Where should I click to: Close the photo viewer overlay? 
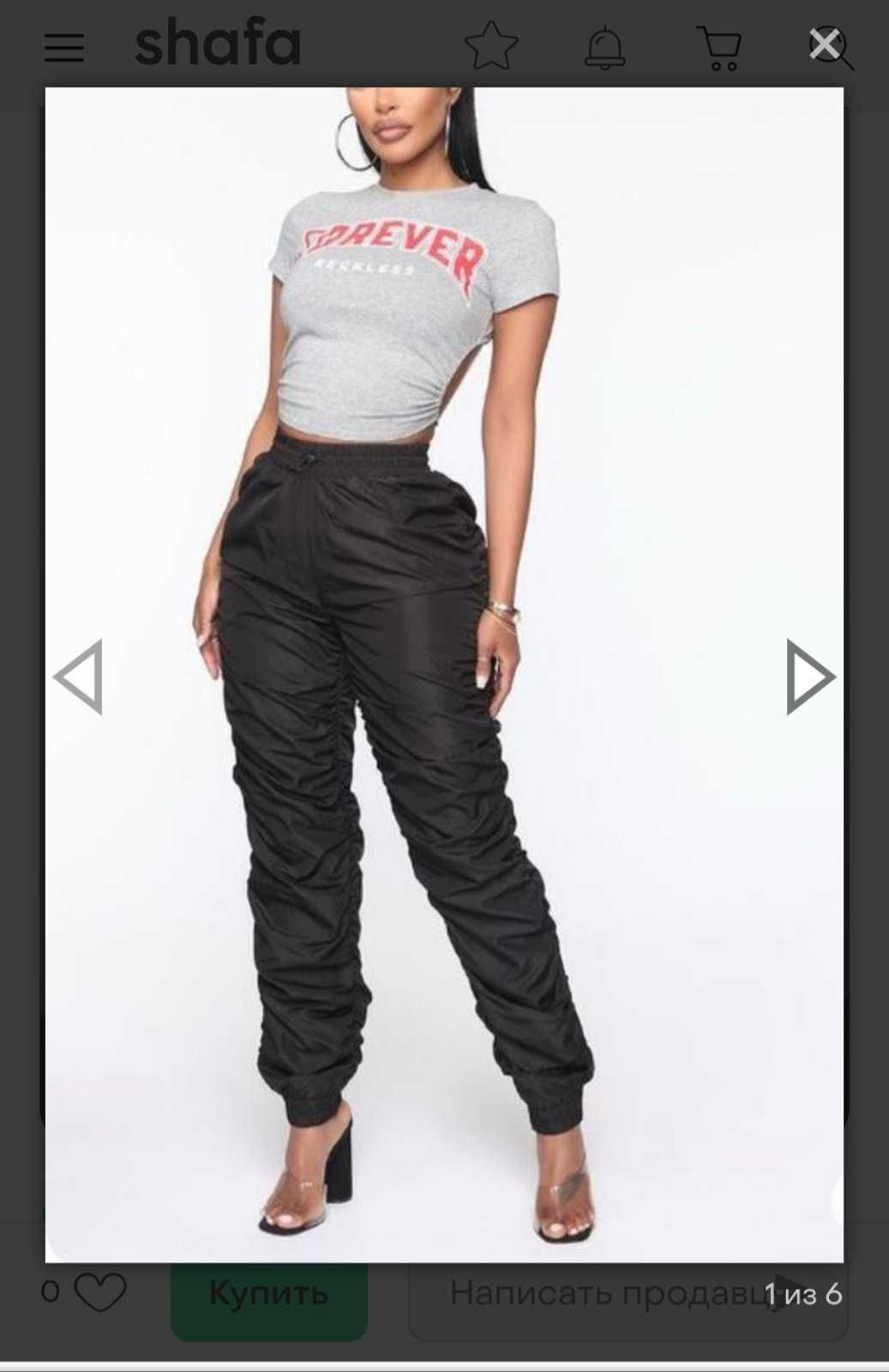(x=825, y=44)
